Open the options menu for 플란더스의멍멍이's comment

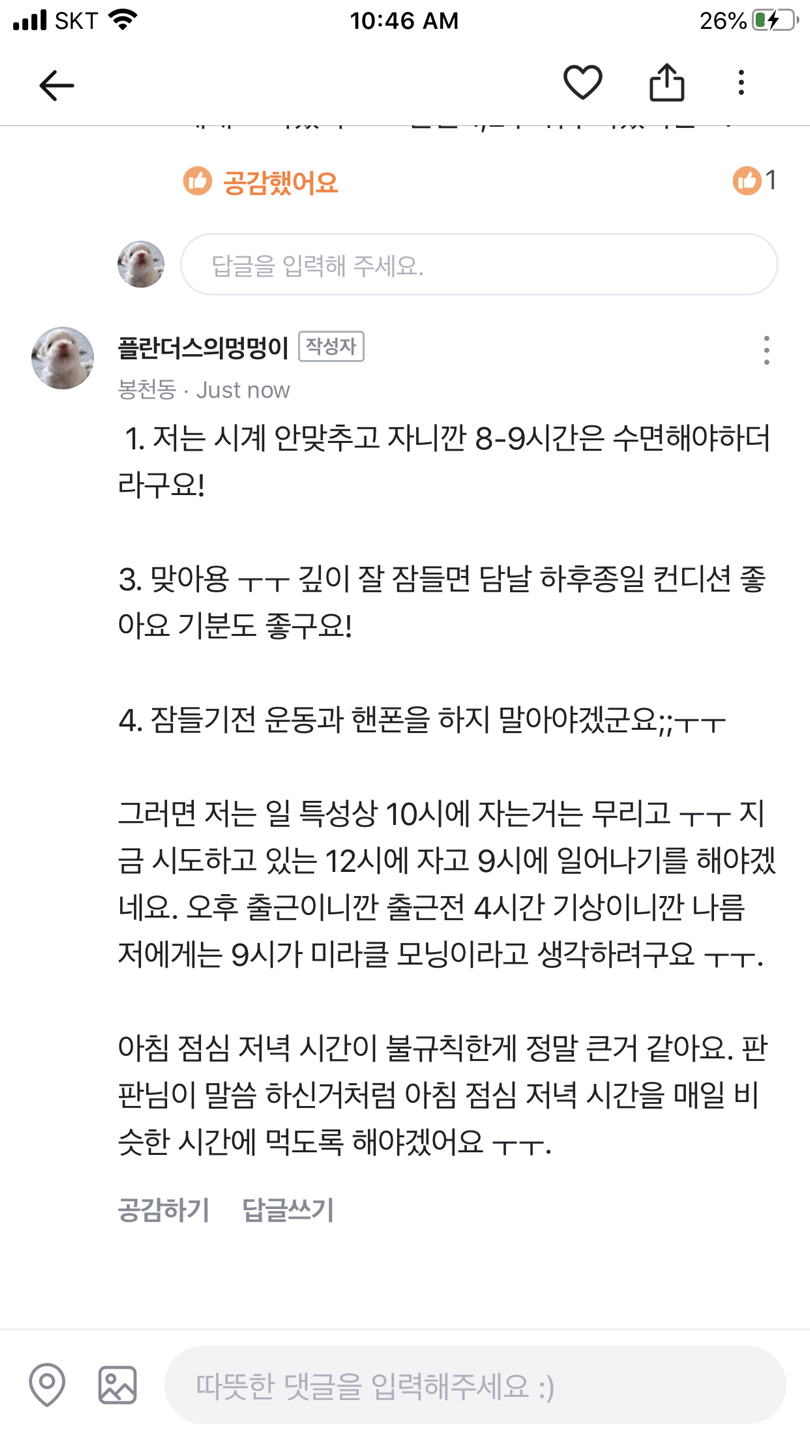click(766, 350)
